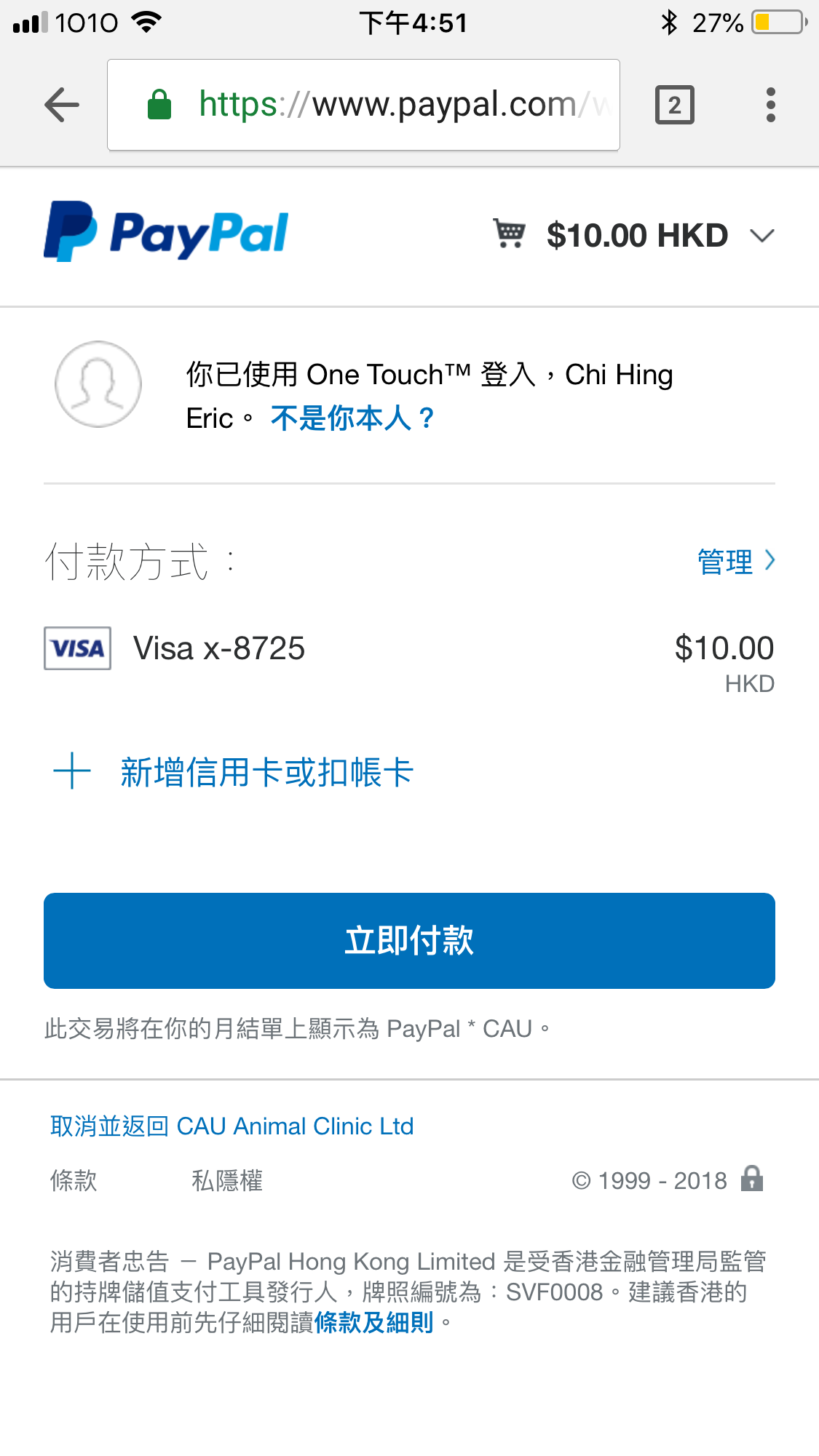The width and height of the screenshot is (819, 1456).
Task: Open the browser overflow menu
Action: click(770, 106)
